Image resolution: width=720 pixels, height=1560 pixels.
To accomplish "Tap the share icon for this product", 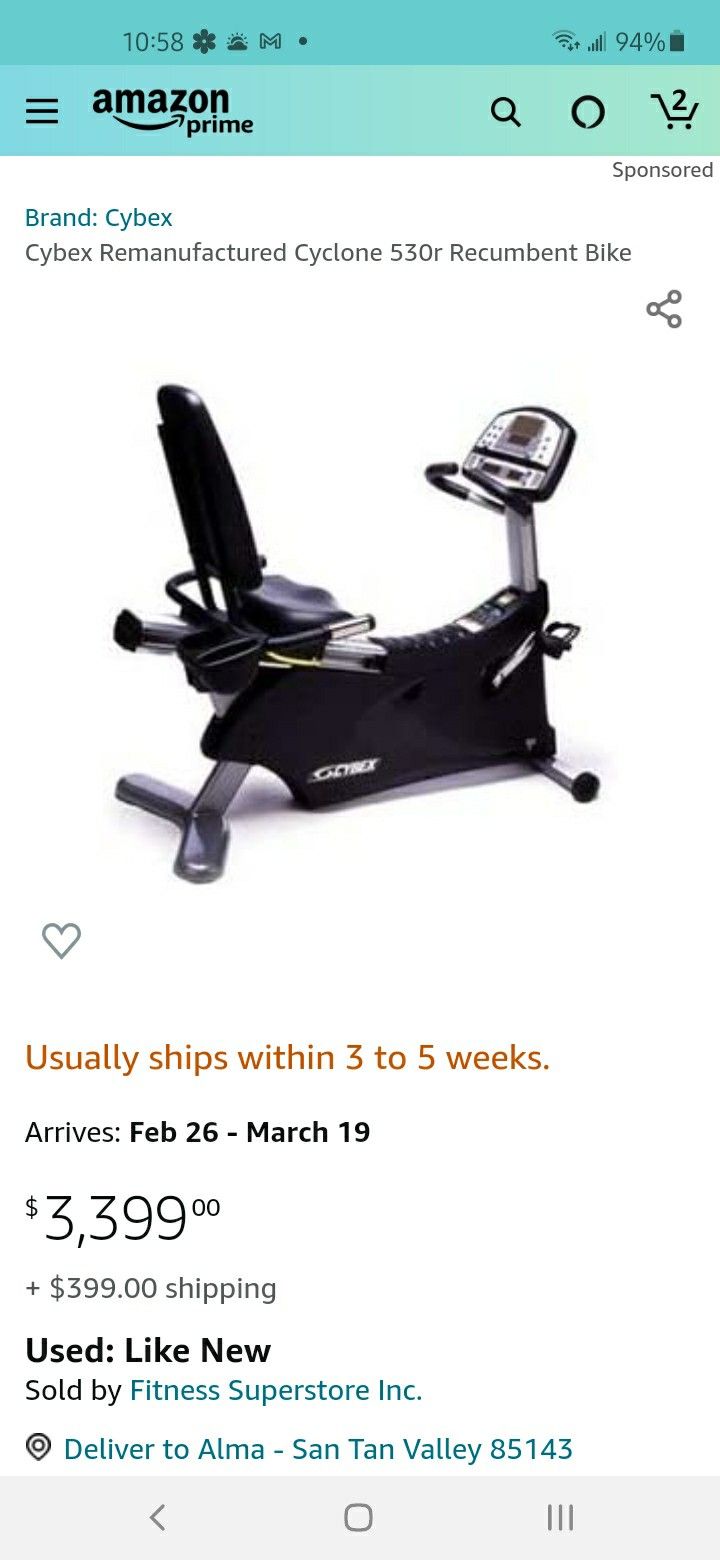I will click(x=665, y=310).
